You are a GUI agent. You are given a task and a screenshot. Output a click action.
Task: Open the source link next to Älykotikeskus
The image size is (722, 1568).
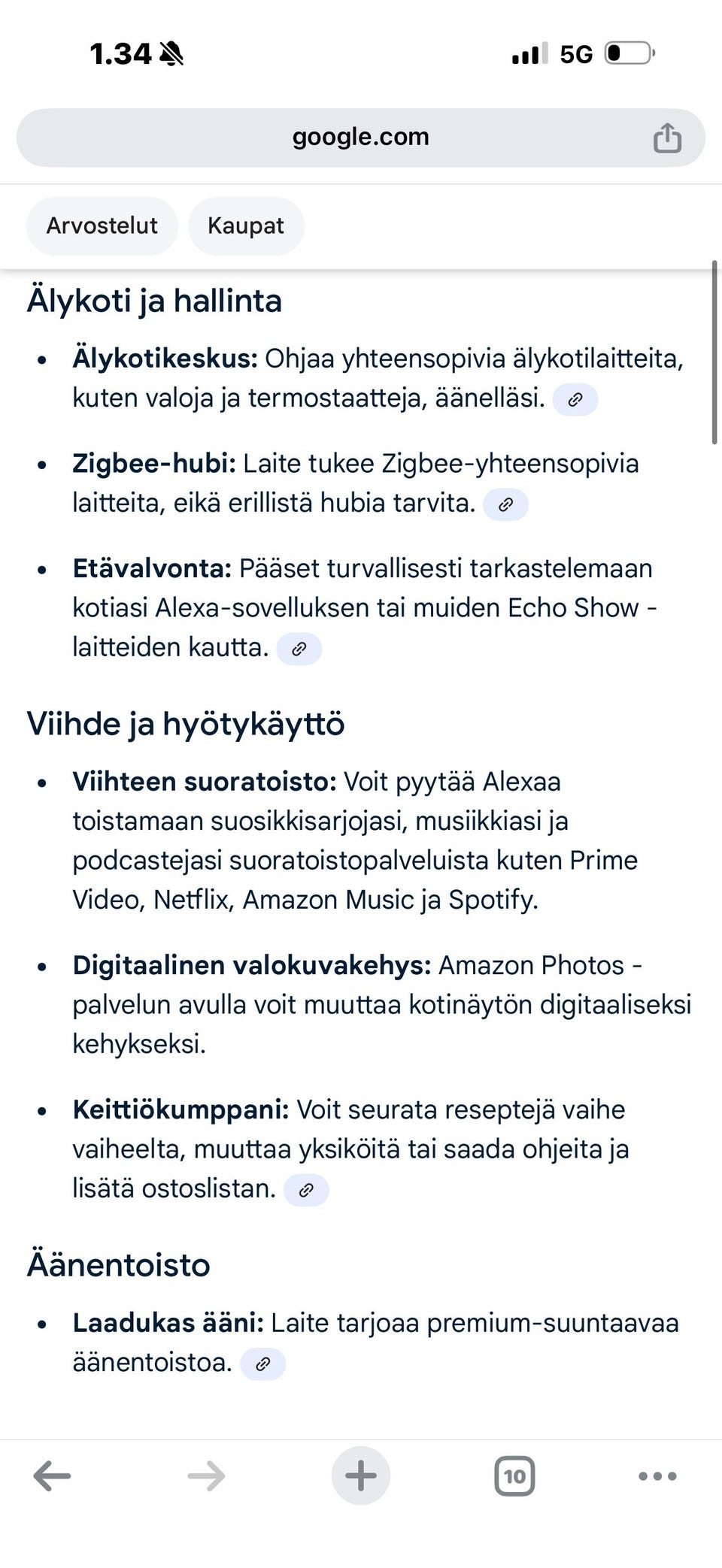click(x=576, y=399)
